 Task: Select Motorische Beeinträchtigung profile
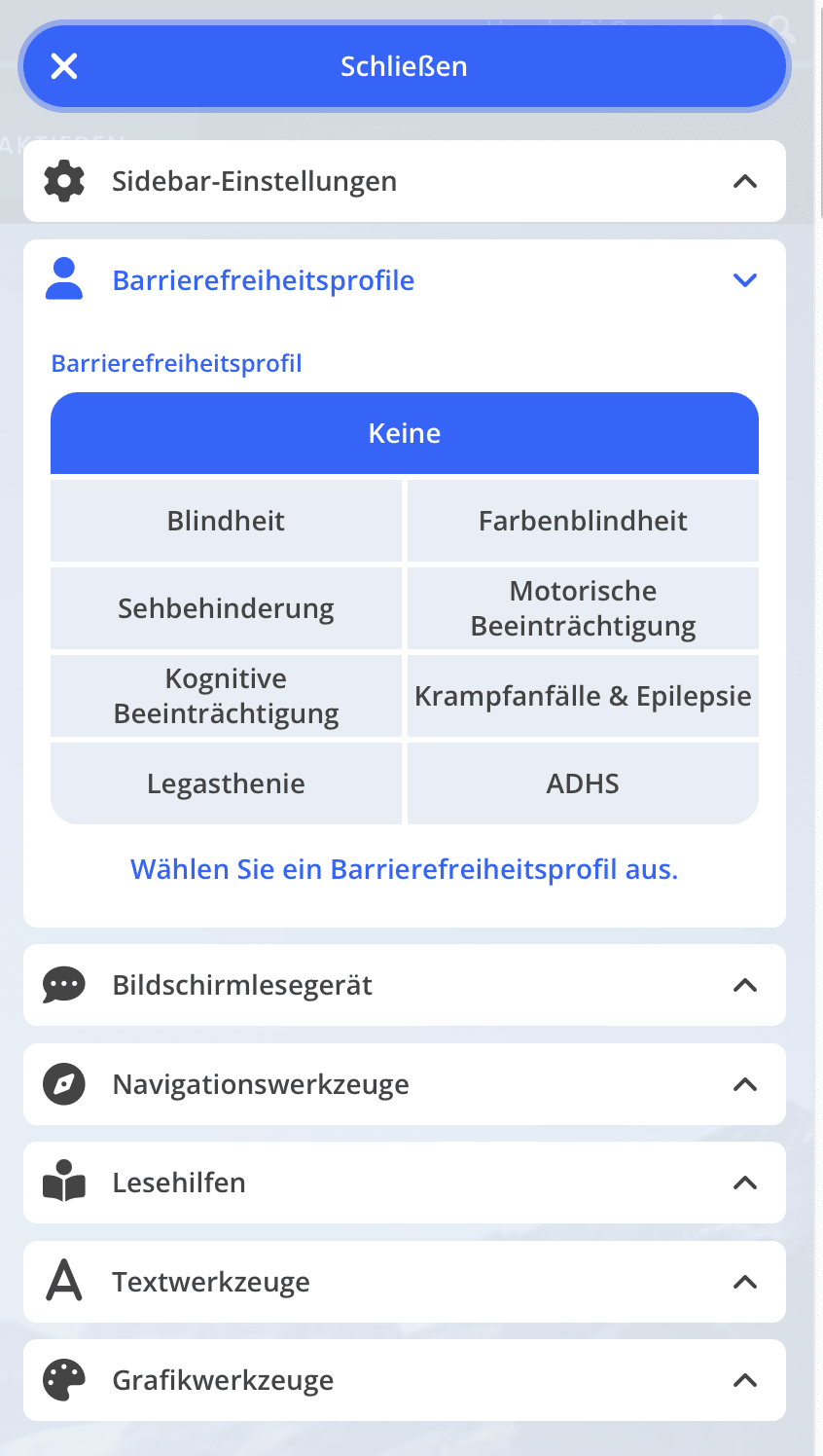(x=583, y=608)
